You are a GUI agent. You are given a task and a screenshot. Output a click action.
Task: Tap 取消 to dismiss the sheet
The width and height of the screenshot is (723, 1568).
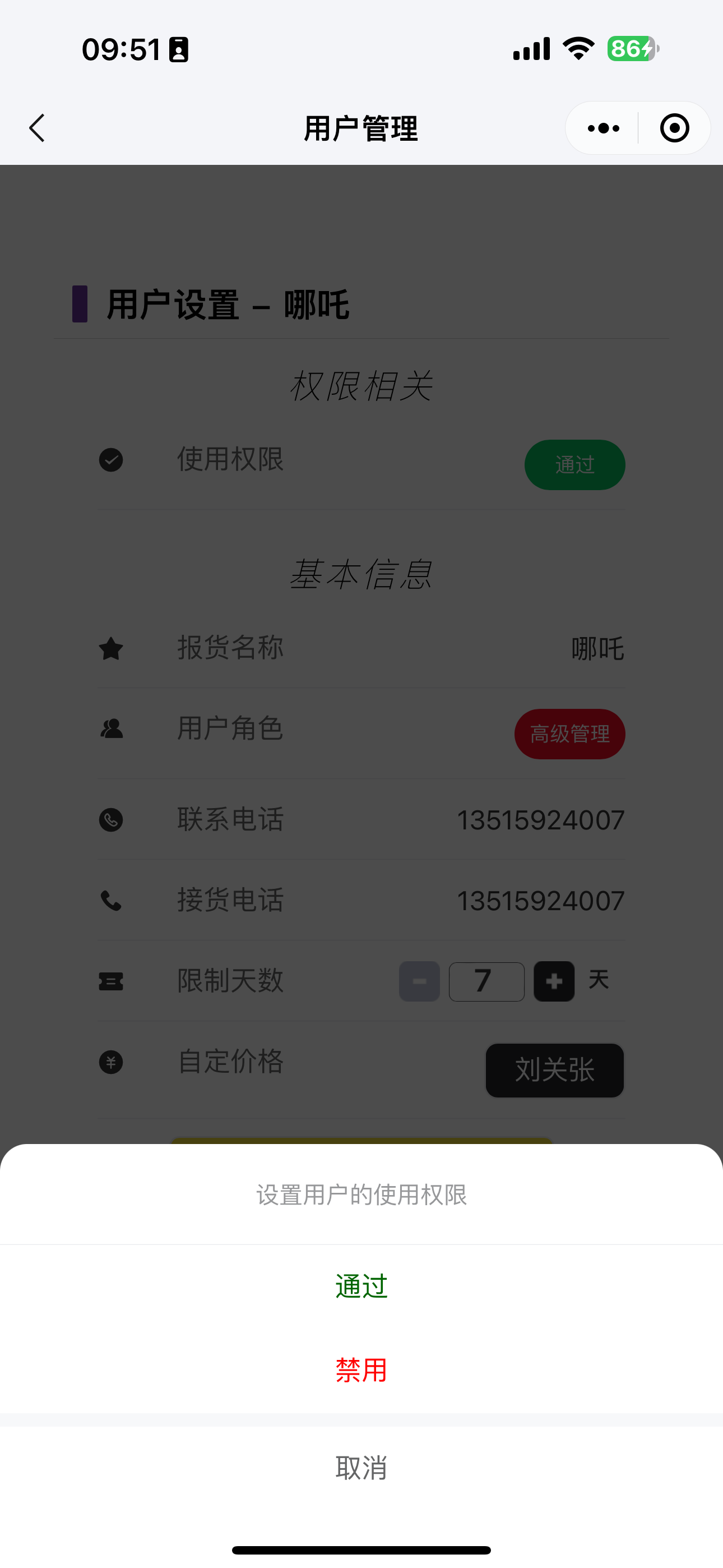pos(361,1468)
